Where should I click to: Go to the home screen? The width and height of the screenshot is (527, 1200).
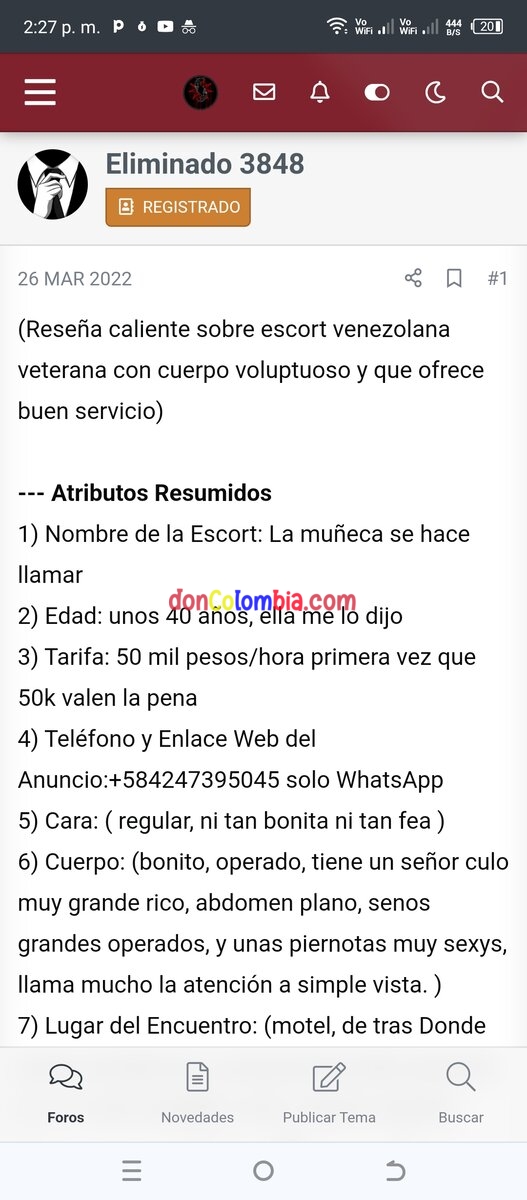click(x=263, y=1171)
